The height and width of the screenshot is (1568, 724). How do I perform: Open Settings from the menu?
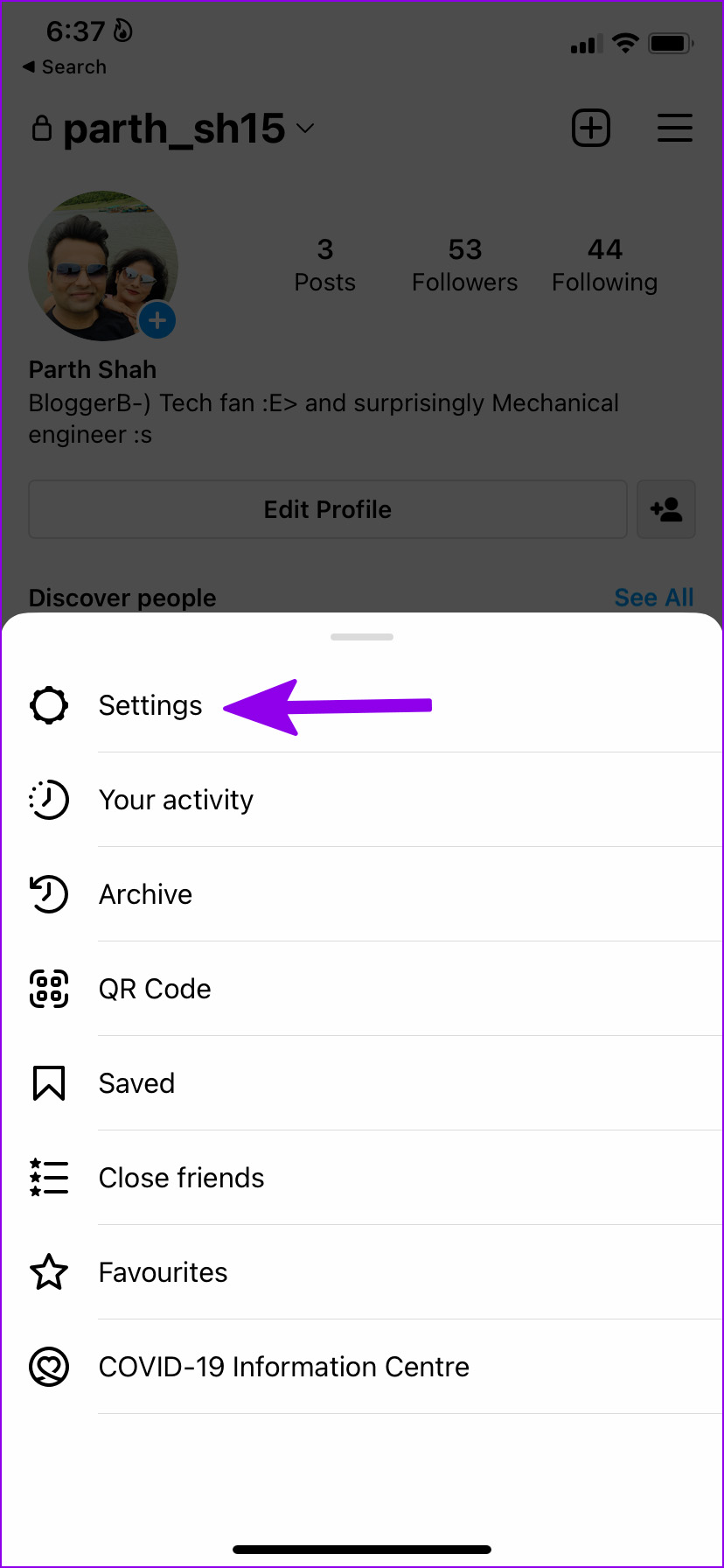pos(362,705)
